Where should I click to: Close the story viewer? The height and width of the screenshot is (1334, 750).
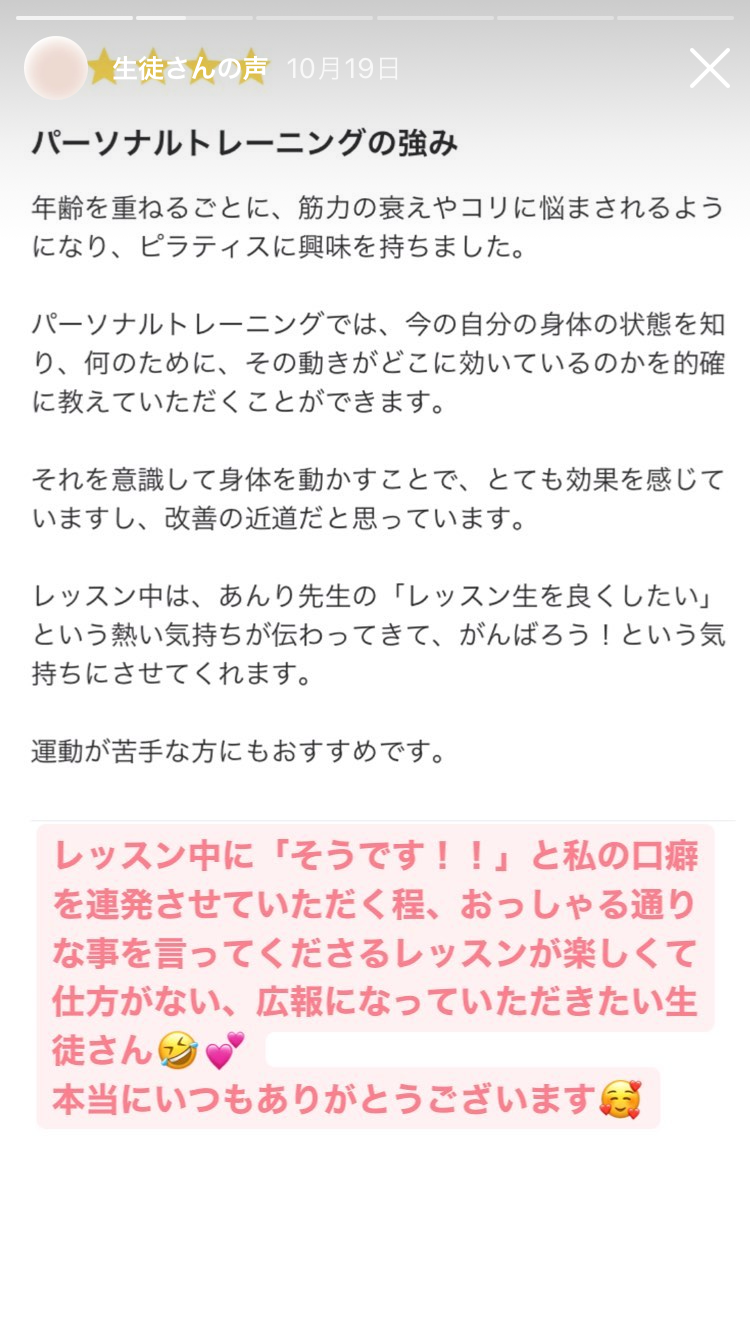tap(709, 68)
